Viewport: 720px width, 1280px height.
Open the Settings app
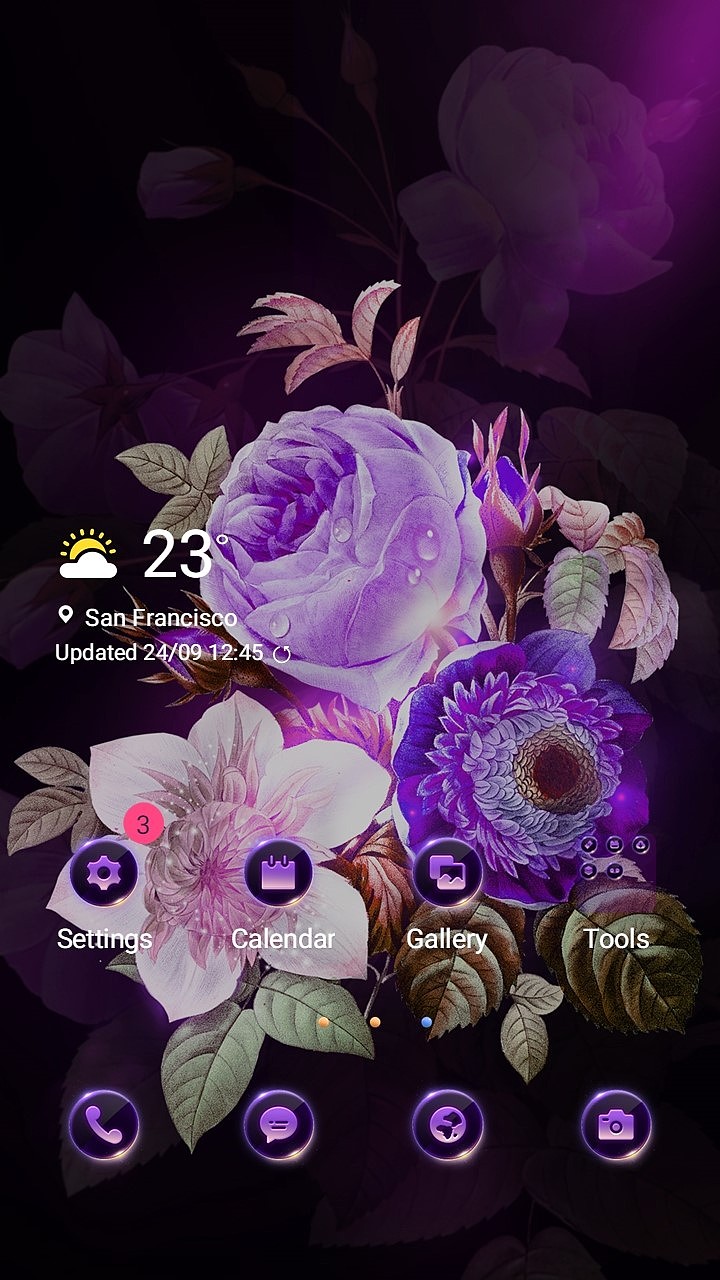[104, 873]
